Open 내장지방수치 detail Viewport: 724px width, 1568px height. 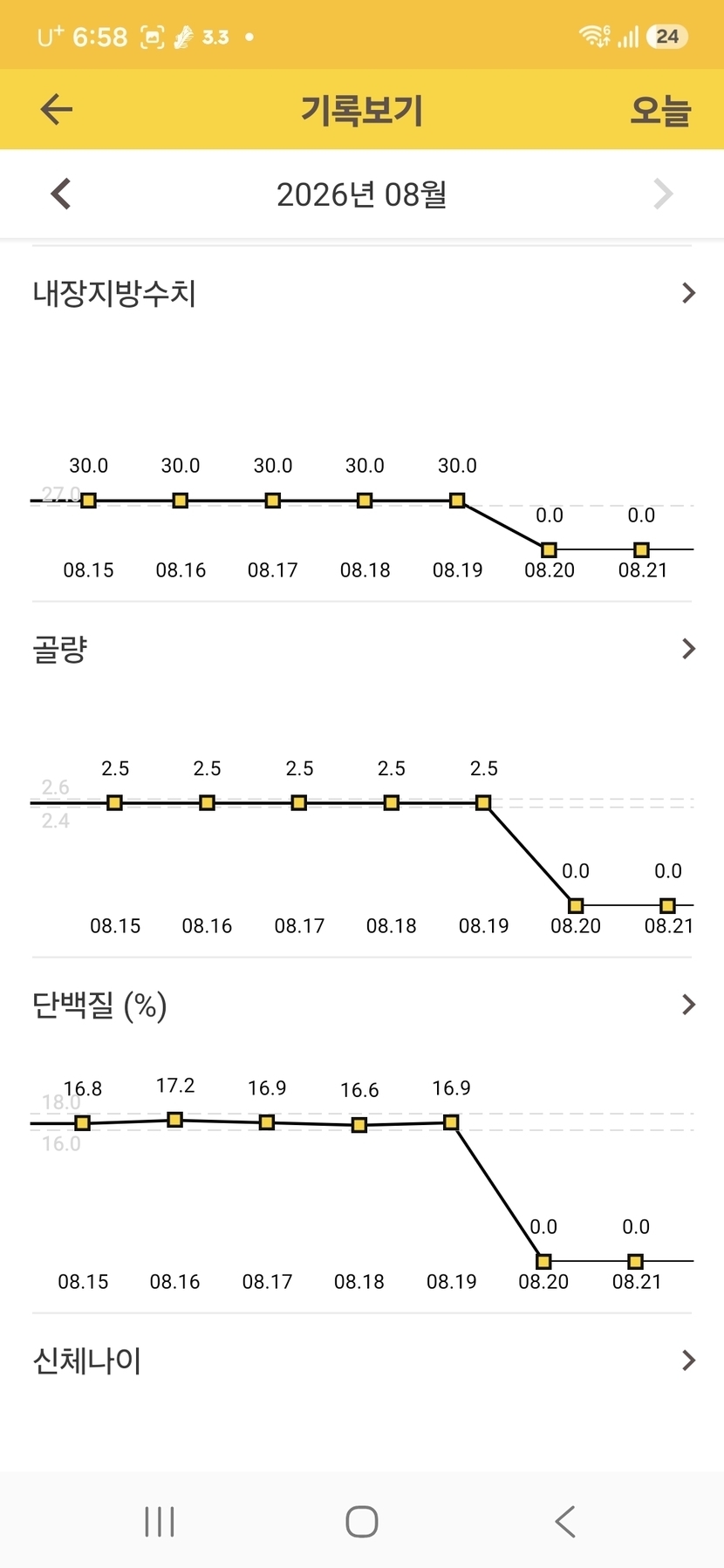tap(362, 293)
